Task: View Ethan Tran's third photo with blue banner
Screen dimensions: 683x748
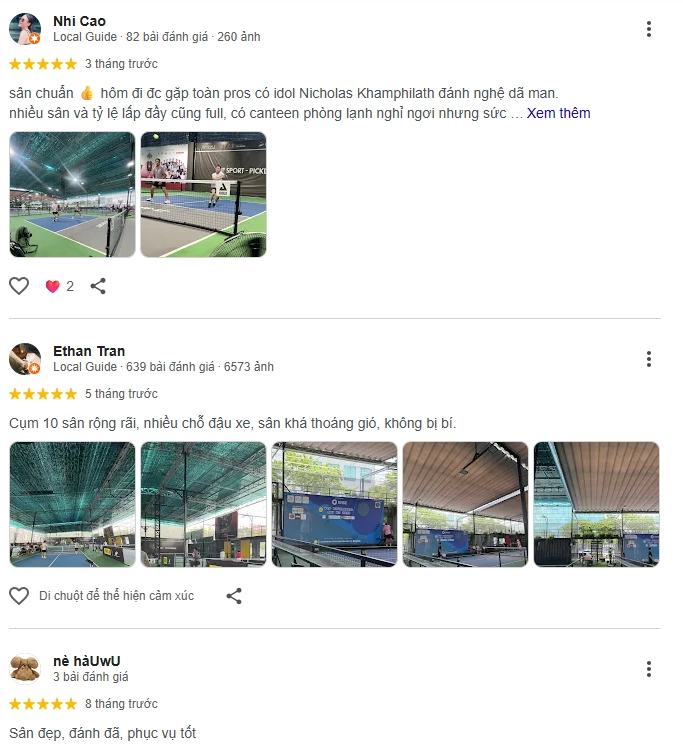Action: pos(334,504)
